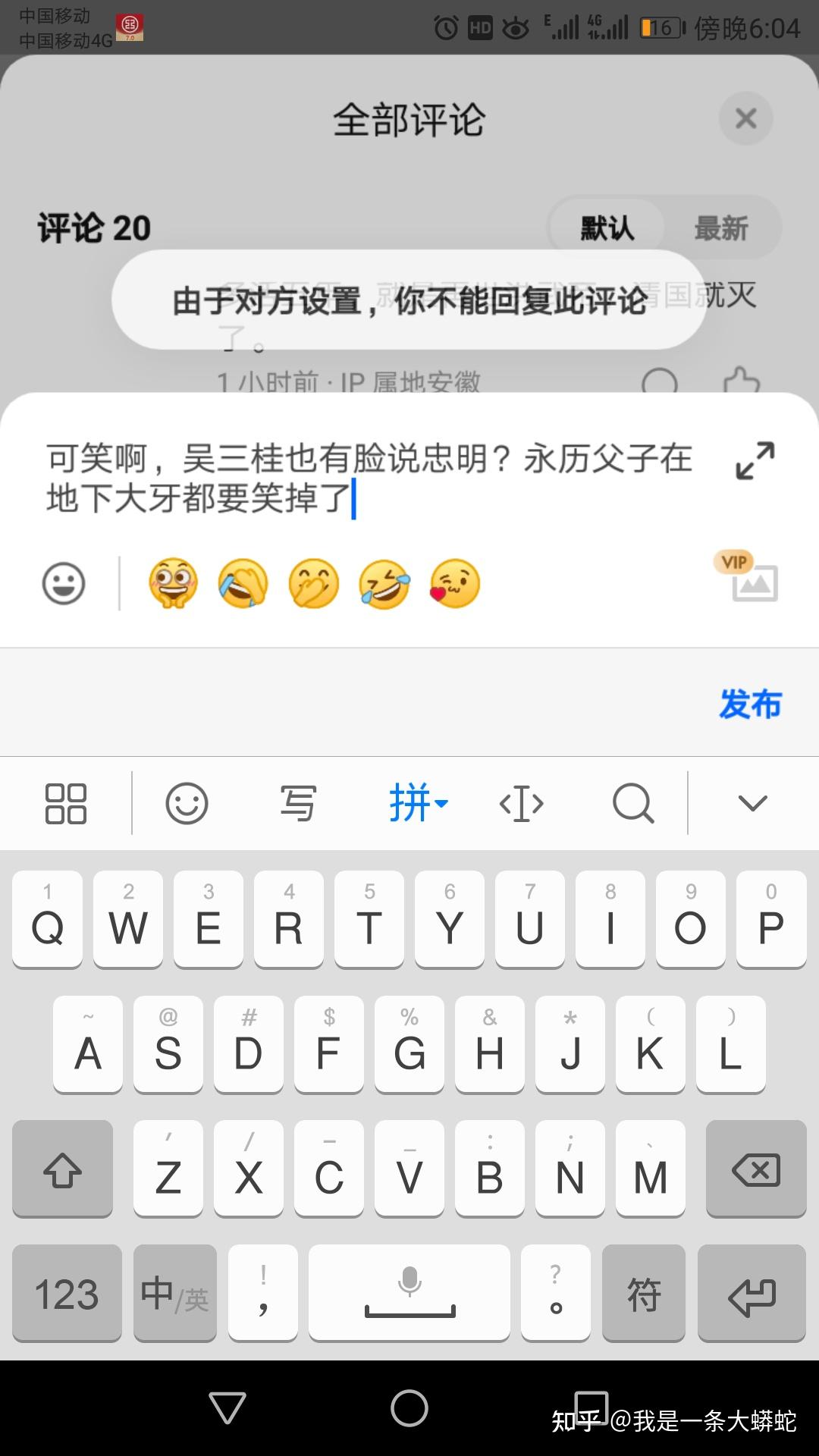Screen dimensions: 819x1456
Task: Tap the comment text field
Action: pyautogui.click(x=369, y=478)
